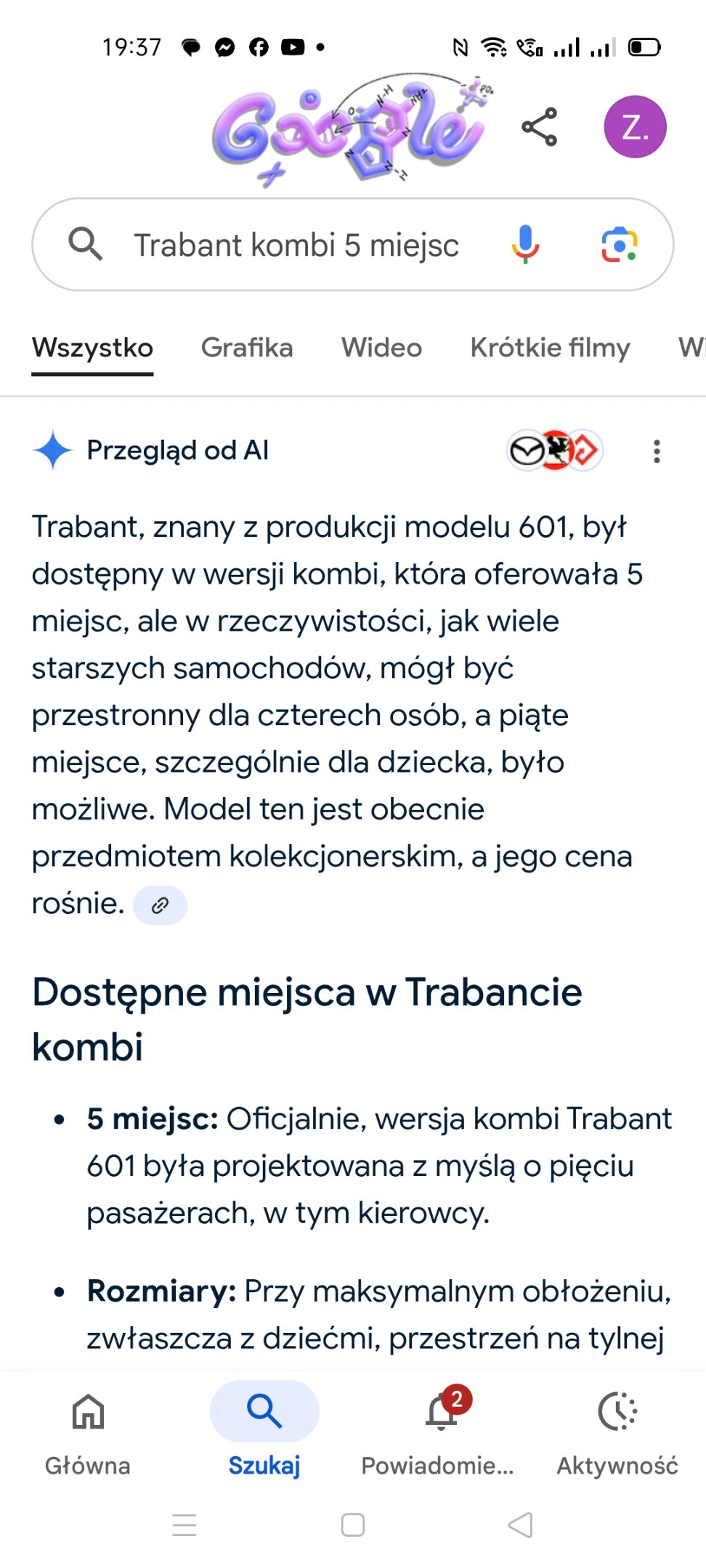Open Google Lens camera search
The width and height of the screenshot is (706, 1568).
click(619, 245)
